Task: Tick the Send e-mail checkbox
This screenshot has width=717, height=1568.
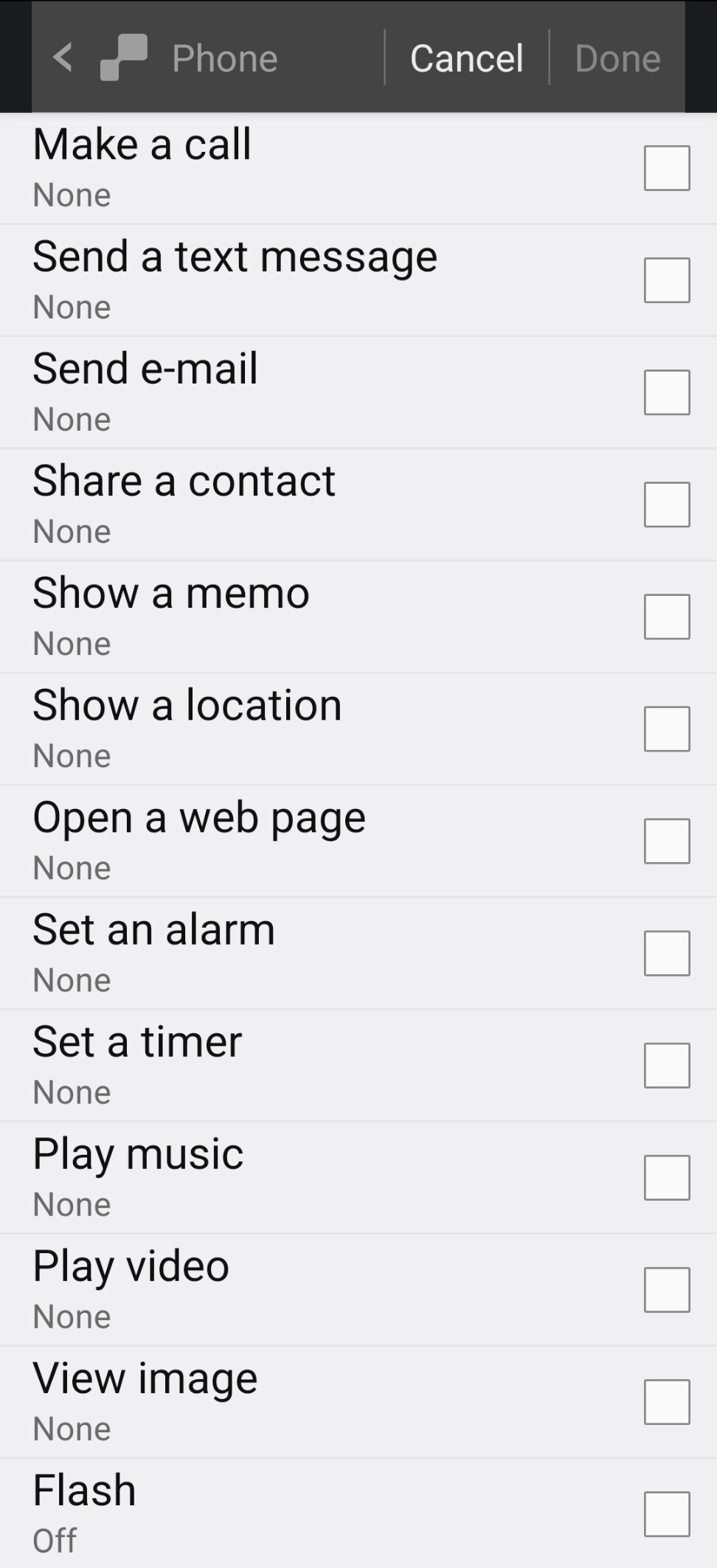Action: click(666, 392)
